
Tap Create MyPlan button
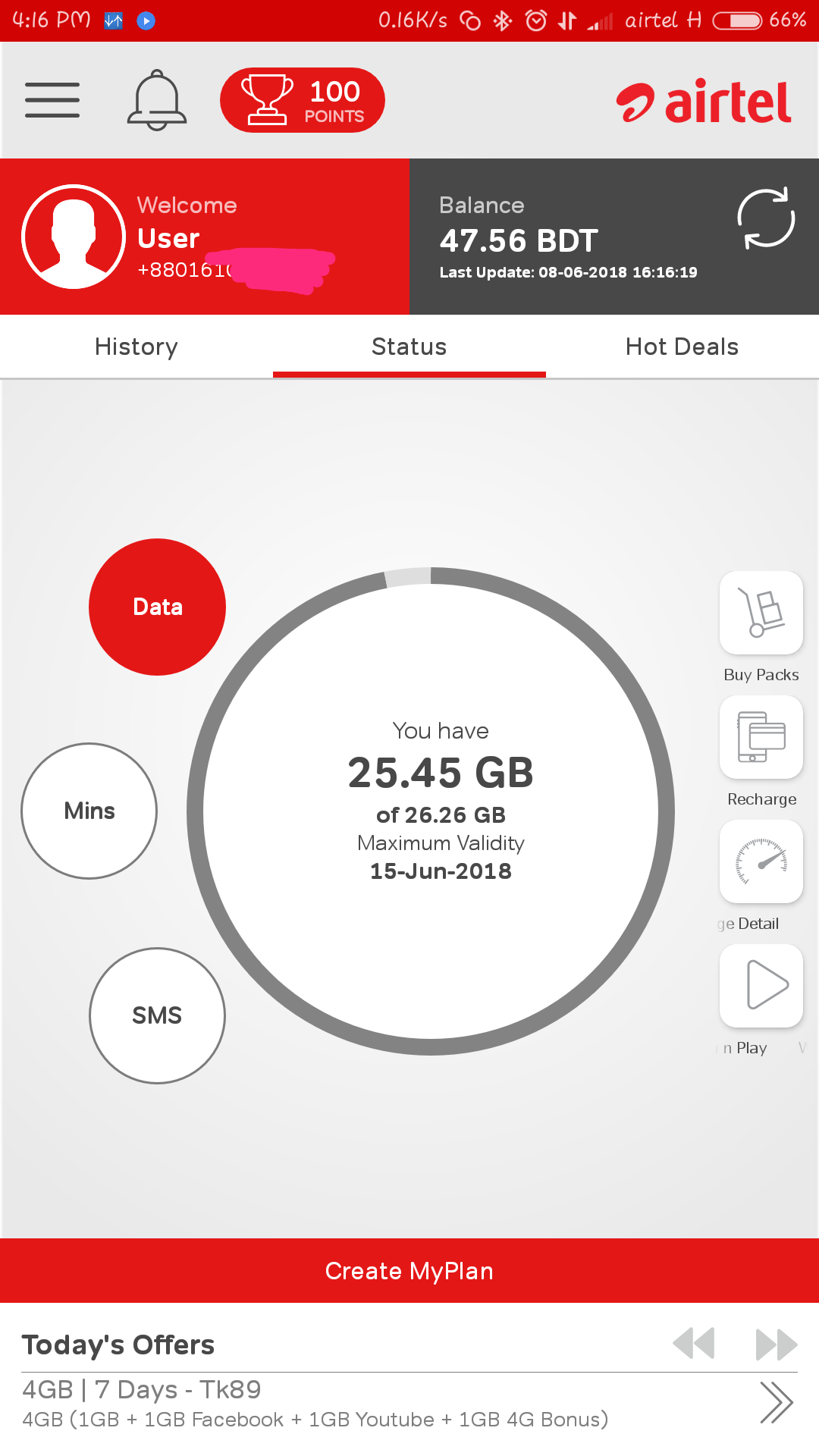click(x=409, y=1271)
